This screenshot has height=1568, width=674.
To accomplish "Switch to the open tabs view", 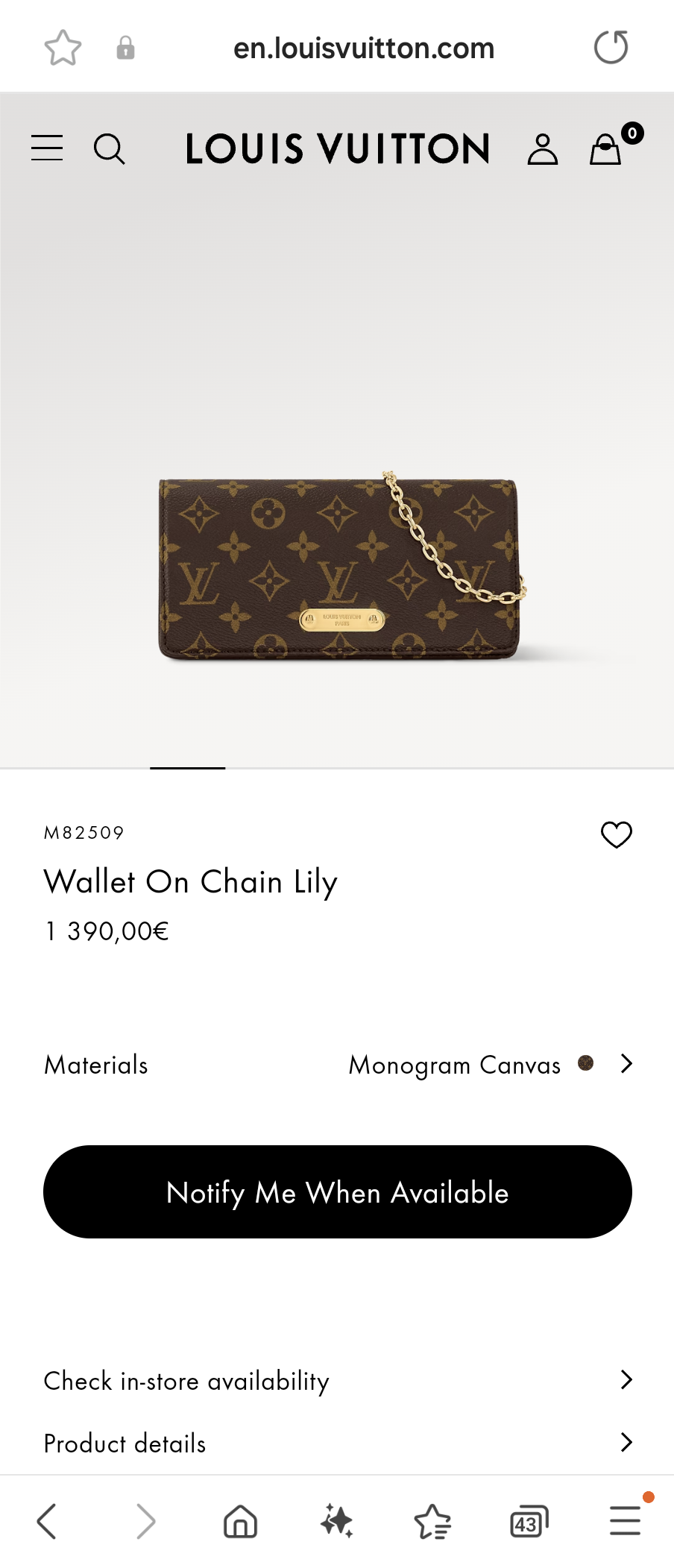I will (527, 1521).
